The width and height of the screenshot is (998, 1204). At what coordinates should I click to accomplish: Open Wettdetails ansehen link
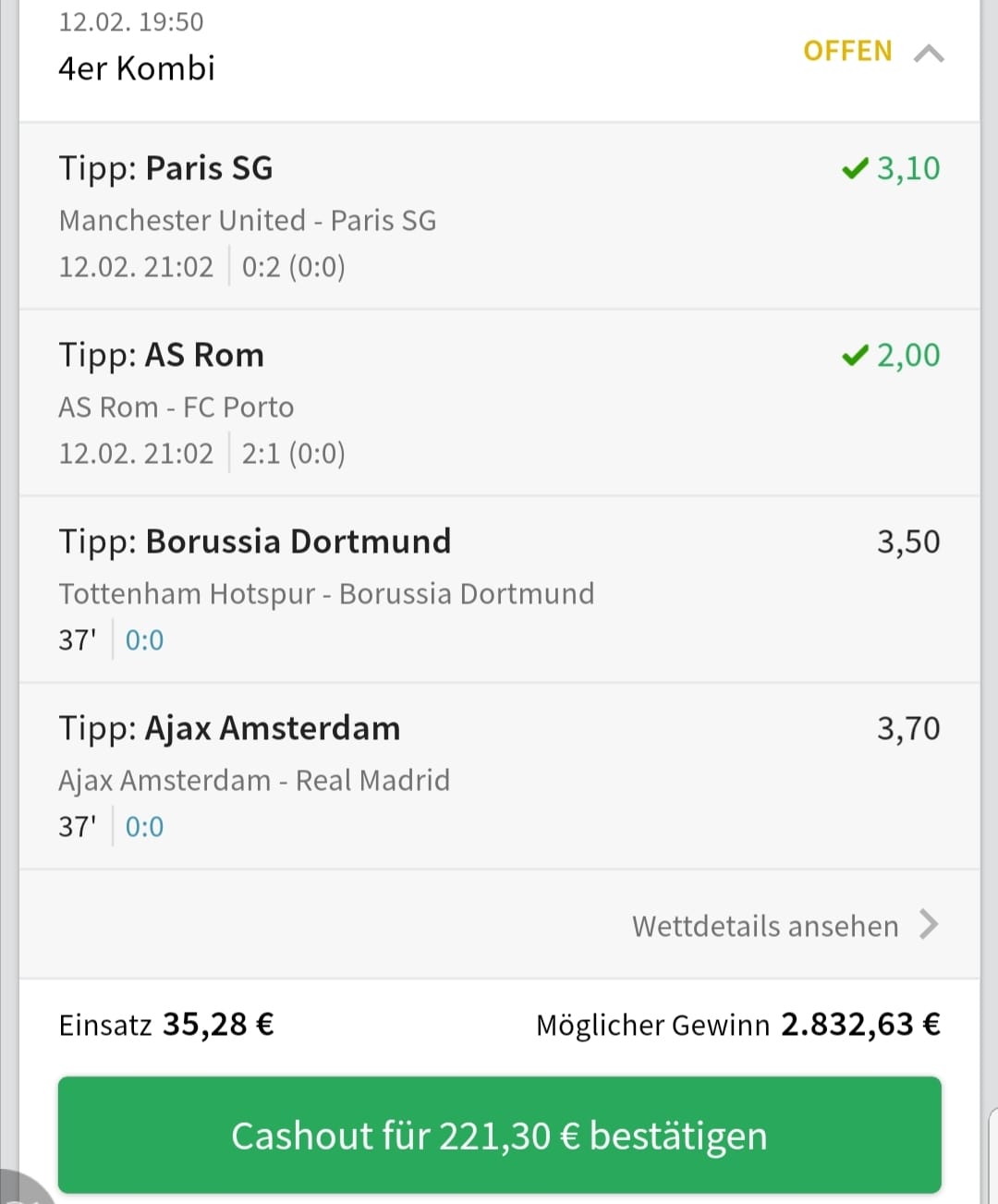pyautogui.click(x=784, y=925)
